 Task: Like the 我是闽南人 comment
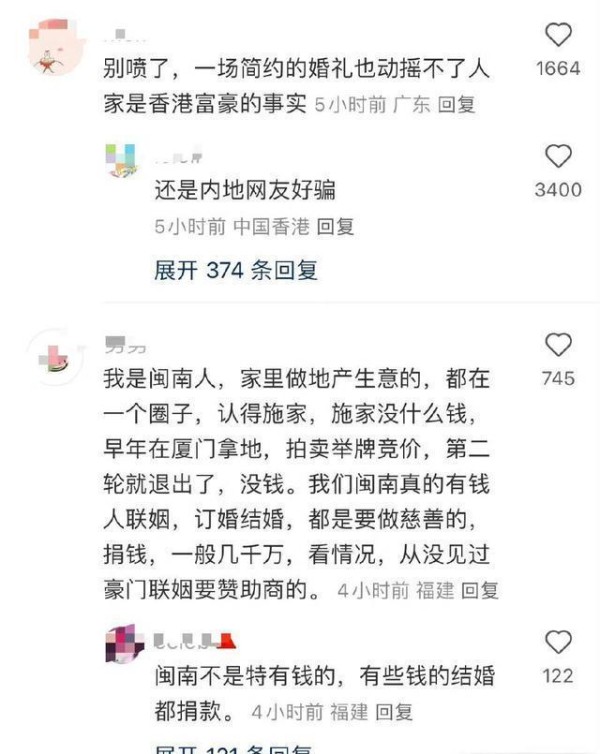558,346
